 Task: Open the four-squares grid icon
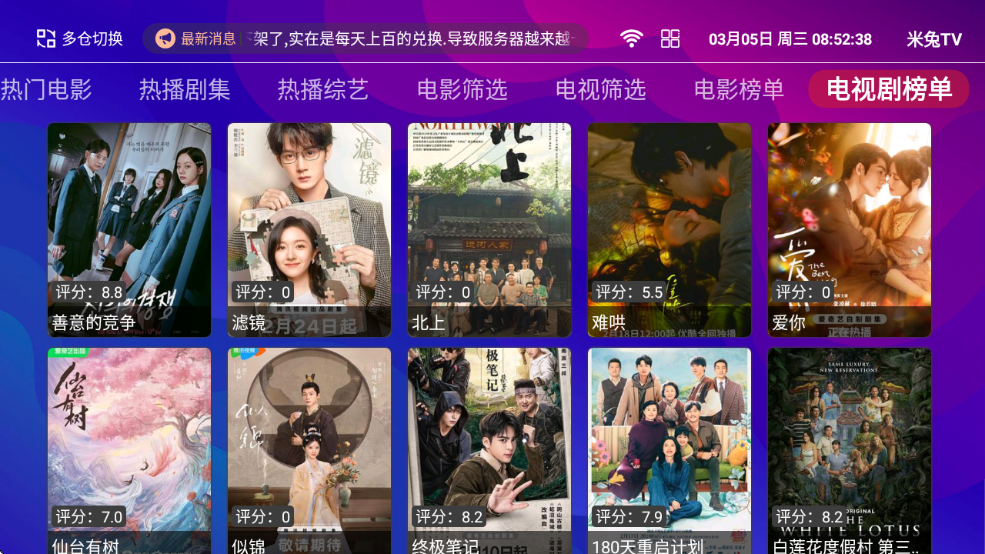pyautogui.click(x=670, y=39)
